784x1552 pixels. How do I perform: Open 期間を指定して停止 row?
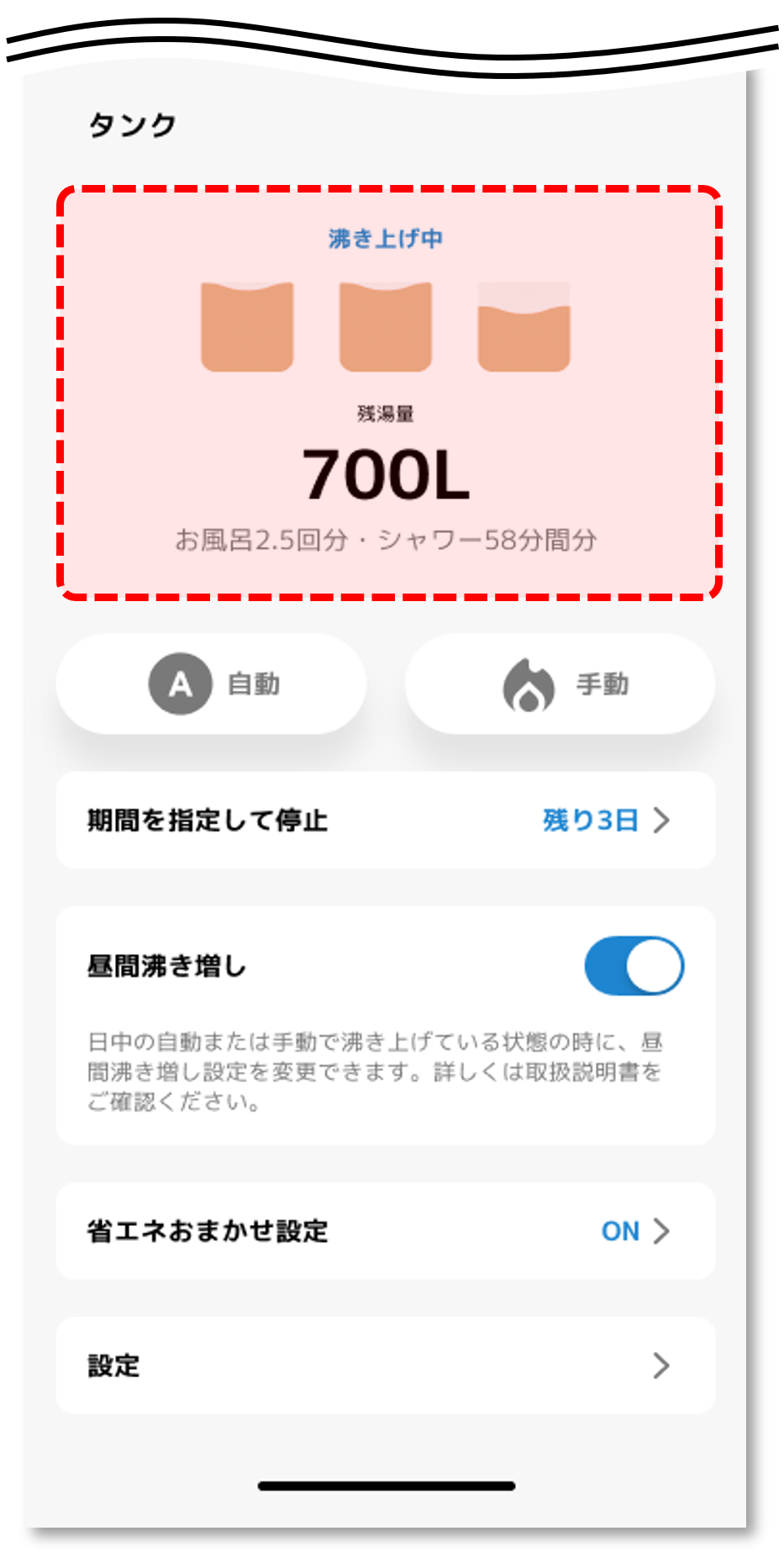point(386,821)
